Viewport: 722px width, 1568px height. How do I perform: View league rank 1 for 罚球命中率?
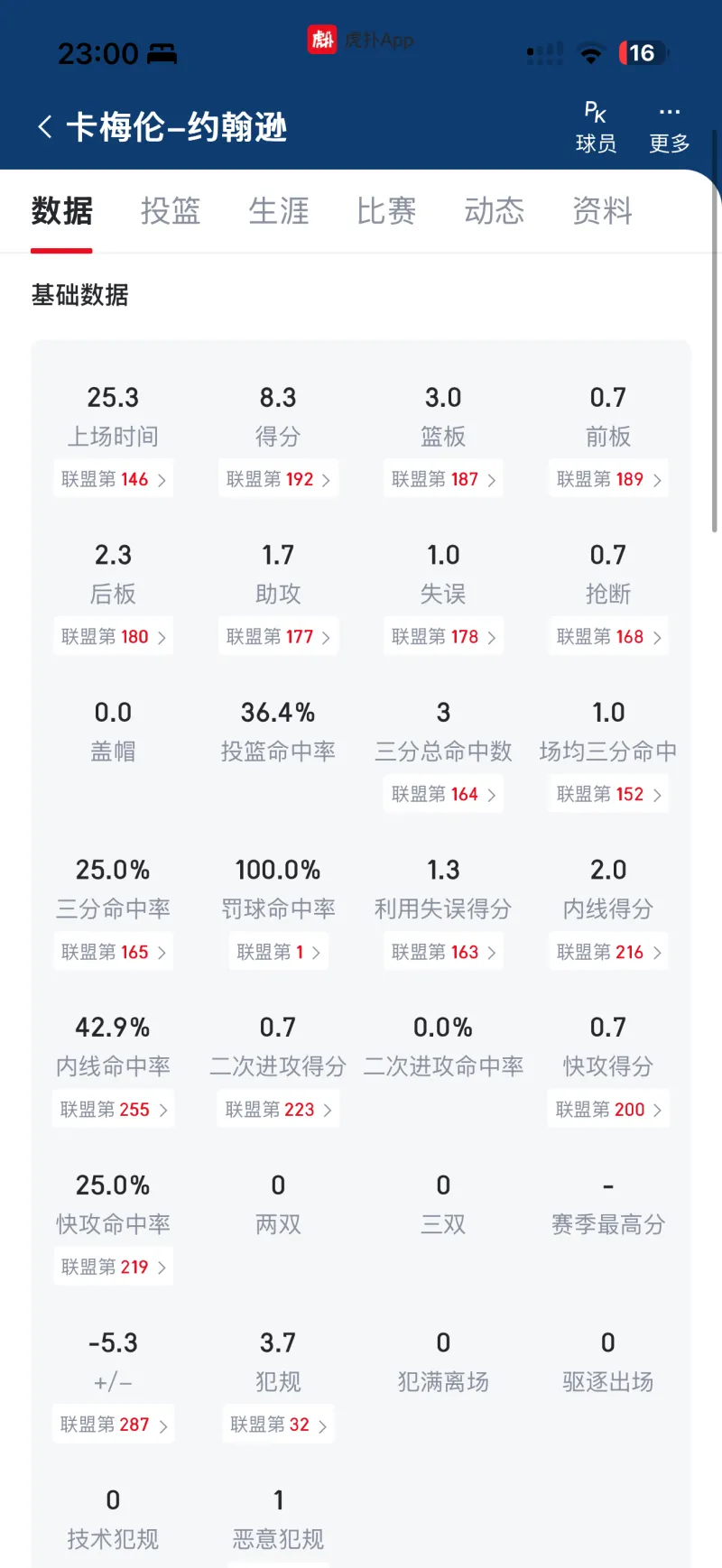point(278,952)
